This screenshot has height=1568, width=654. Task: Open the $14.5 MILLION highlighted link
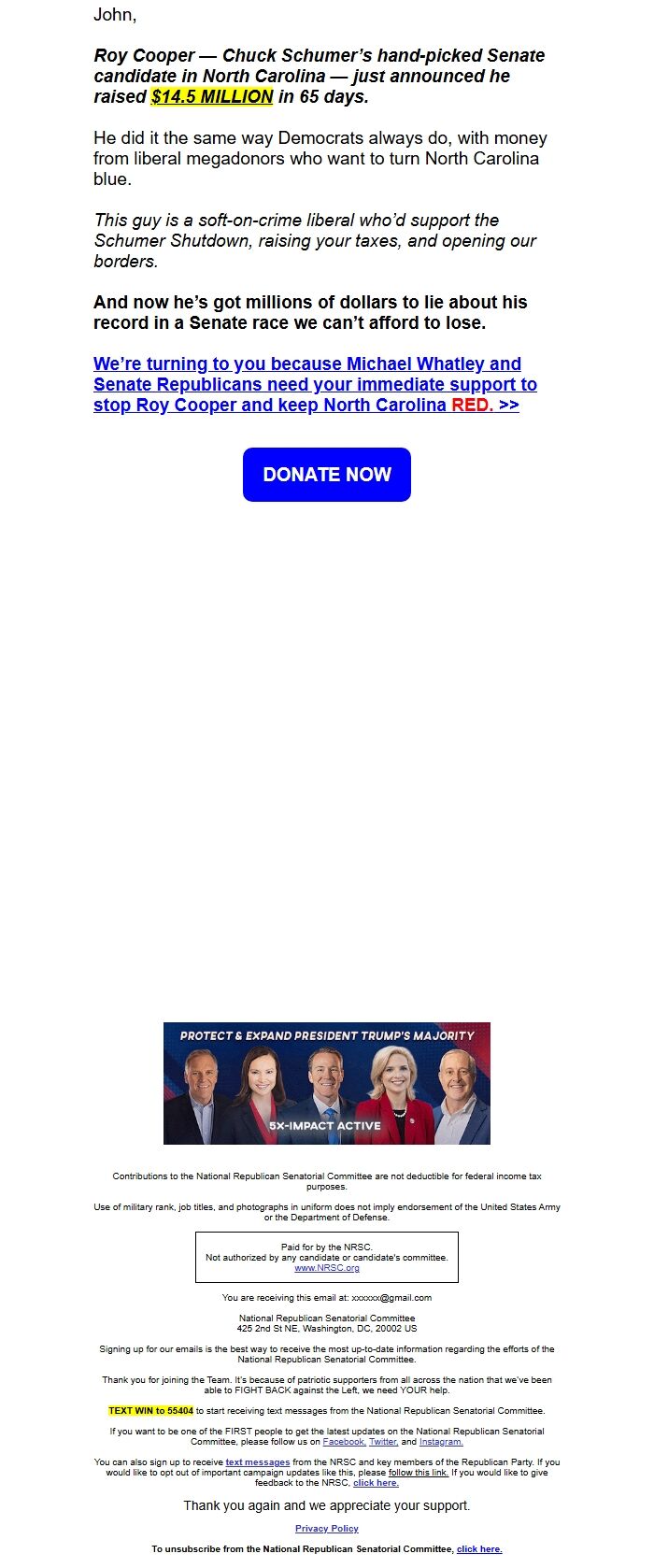pyautogui.click(x=212, y=96)
